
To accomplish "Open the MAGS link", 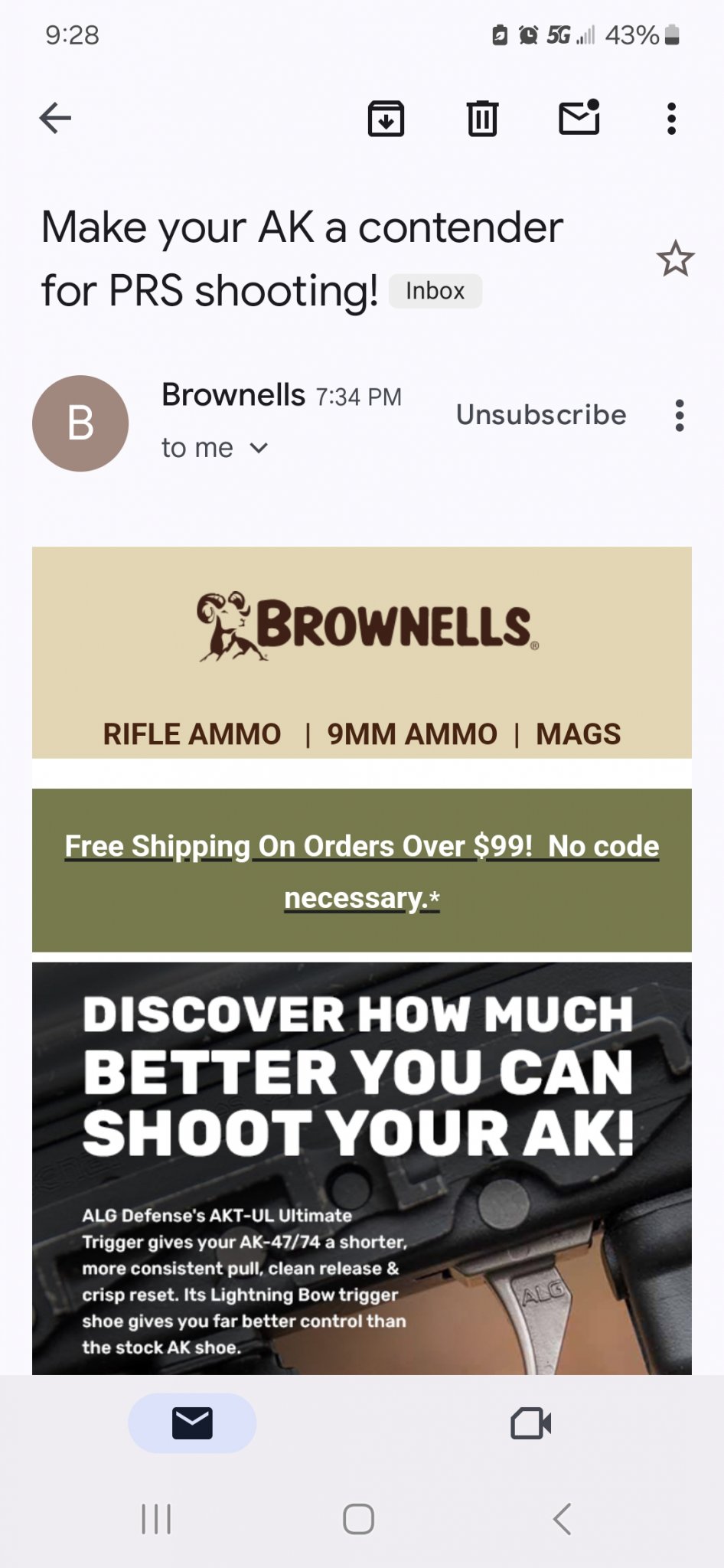I will [578, 733].
